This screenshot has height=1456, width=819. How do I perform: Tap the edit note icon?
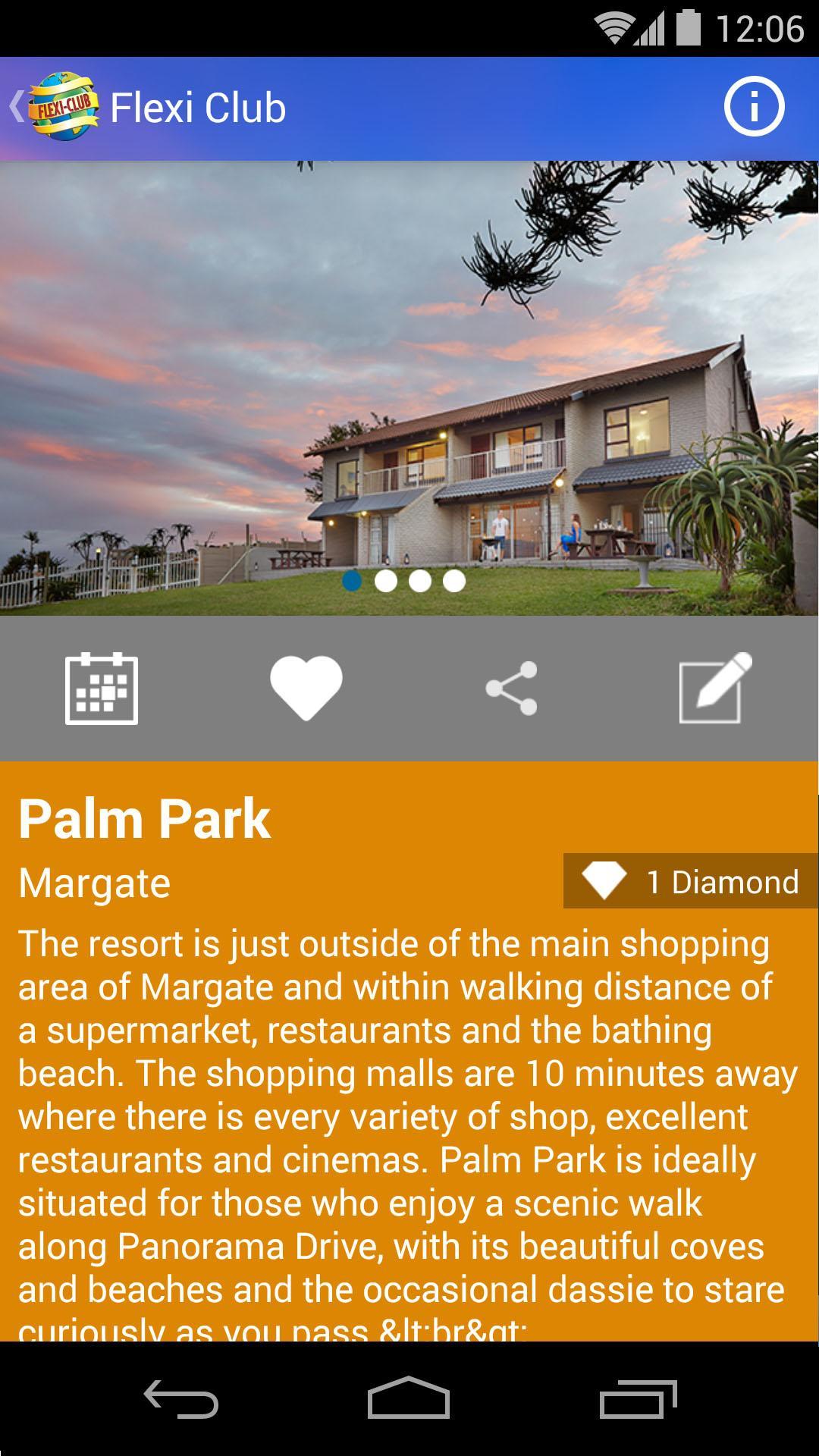tap(714, 688)
